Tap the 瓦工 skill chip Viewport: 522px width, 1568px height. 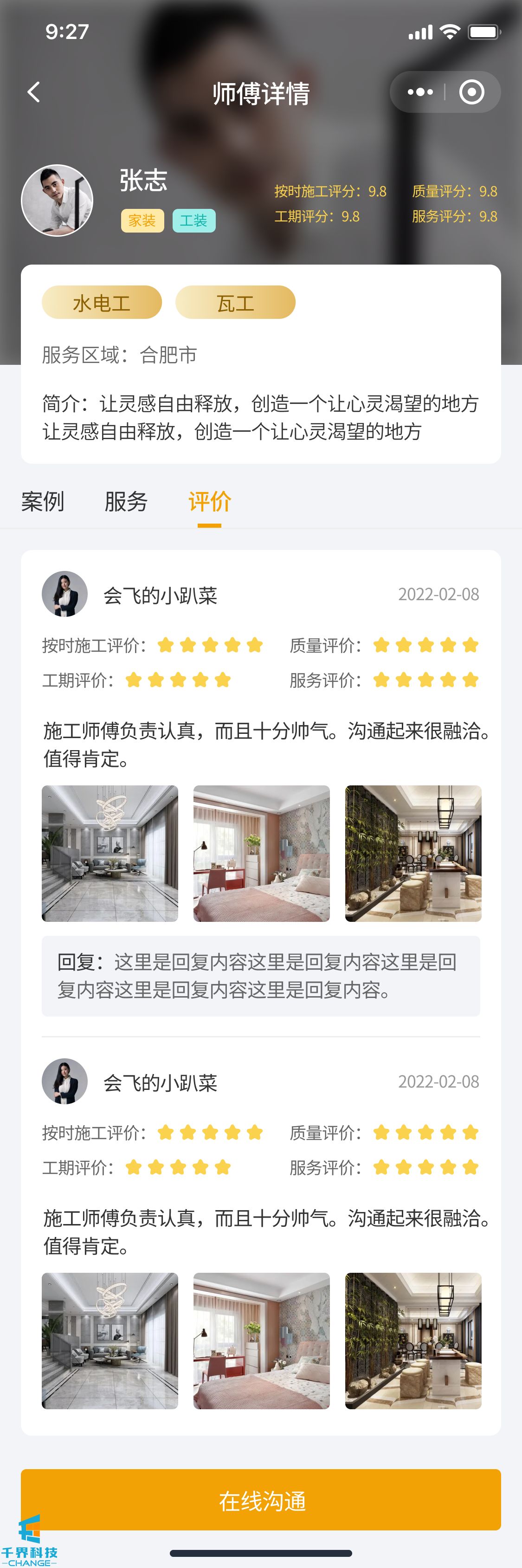[x=235, y=303]
